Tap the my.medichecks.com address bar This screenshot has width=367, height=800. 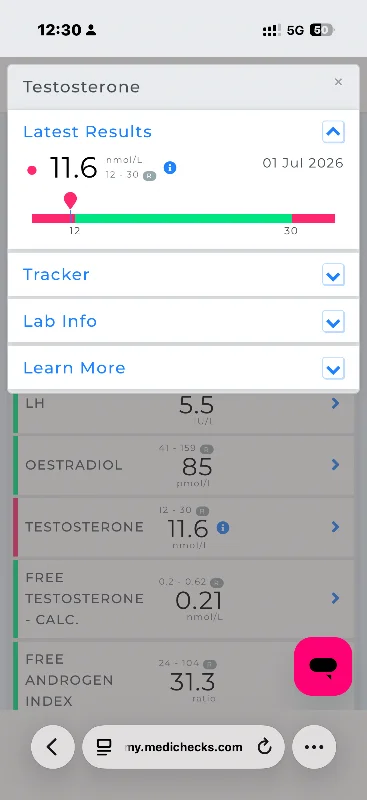tap(183, 747)
